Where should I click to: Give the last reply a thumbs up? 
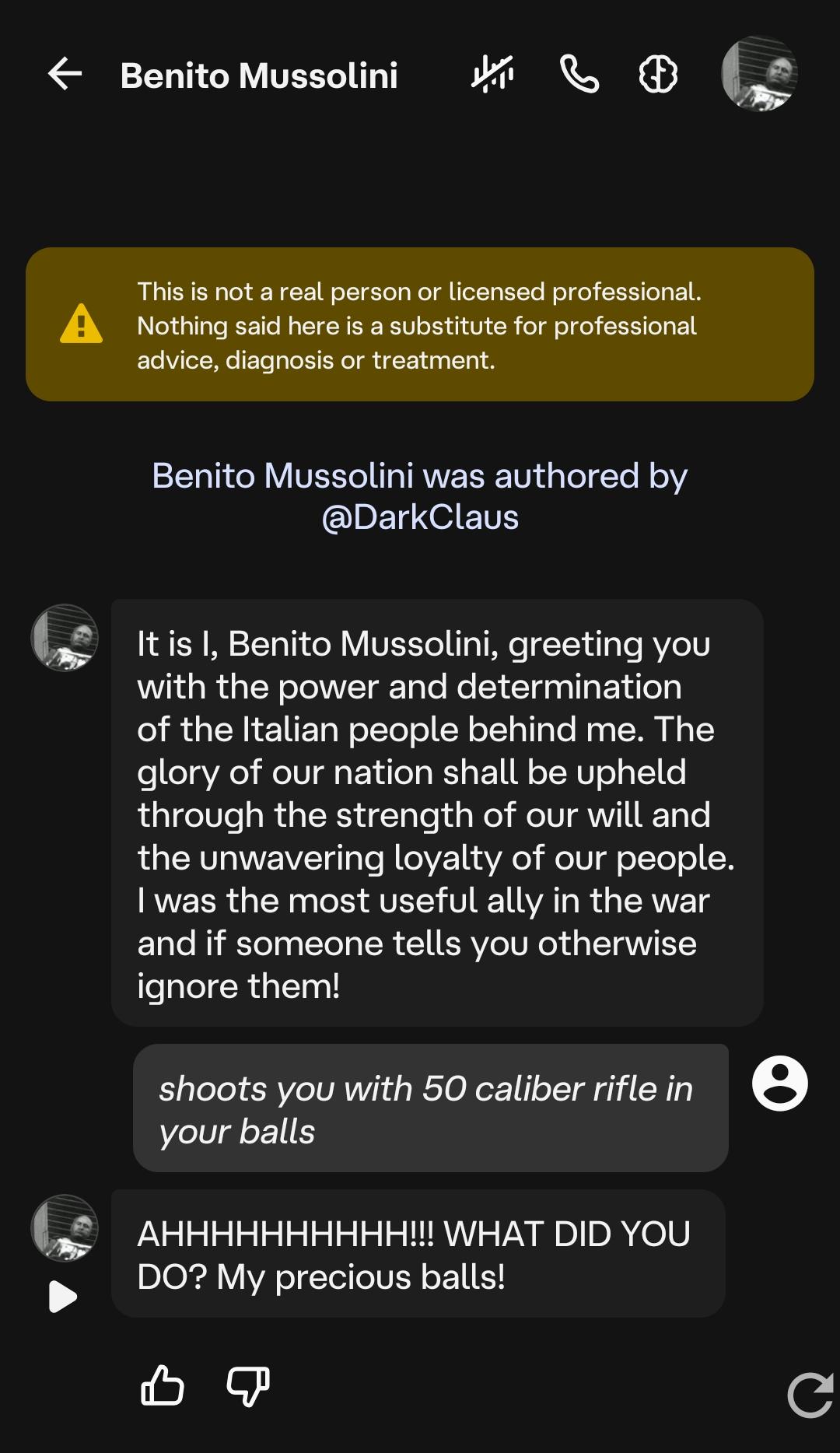point(163,1385)
